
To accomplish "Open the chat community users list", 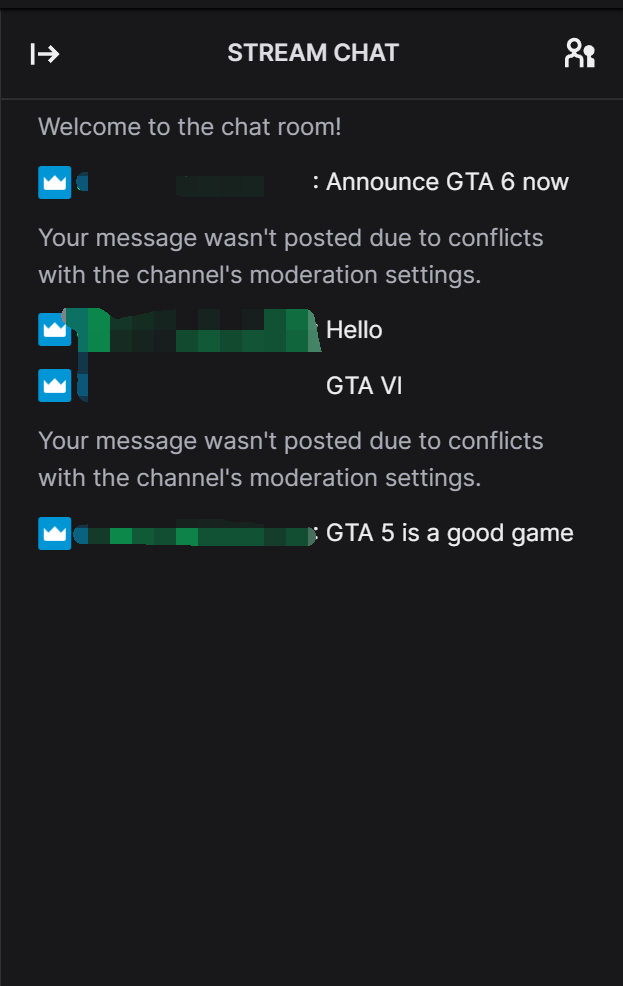I will [x=579, y=53].
